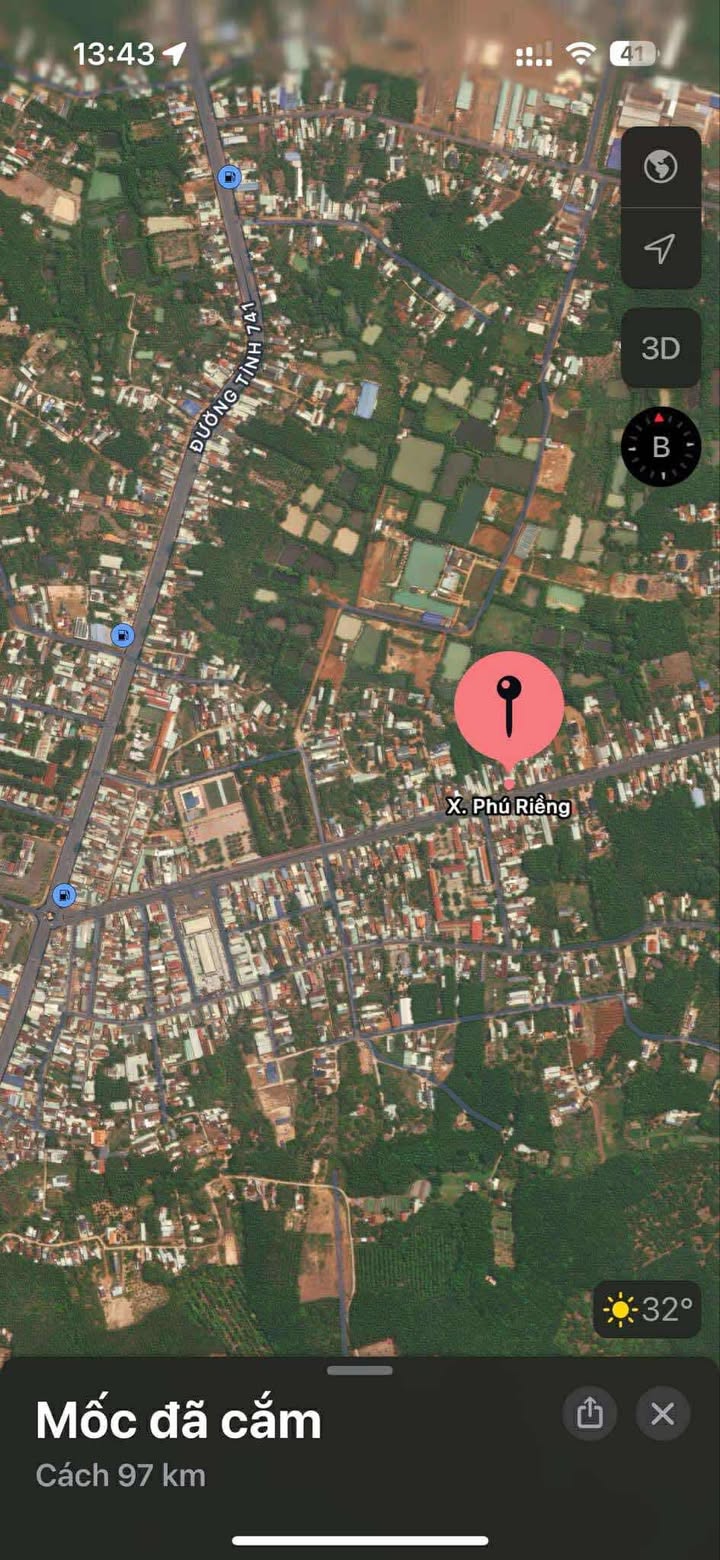This screenshot has height=1560, width=720.
Task: Switch the map to 3D view
Action: point(660,348)
